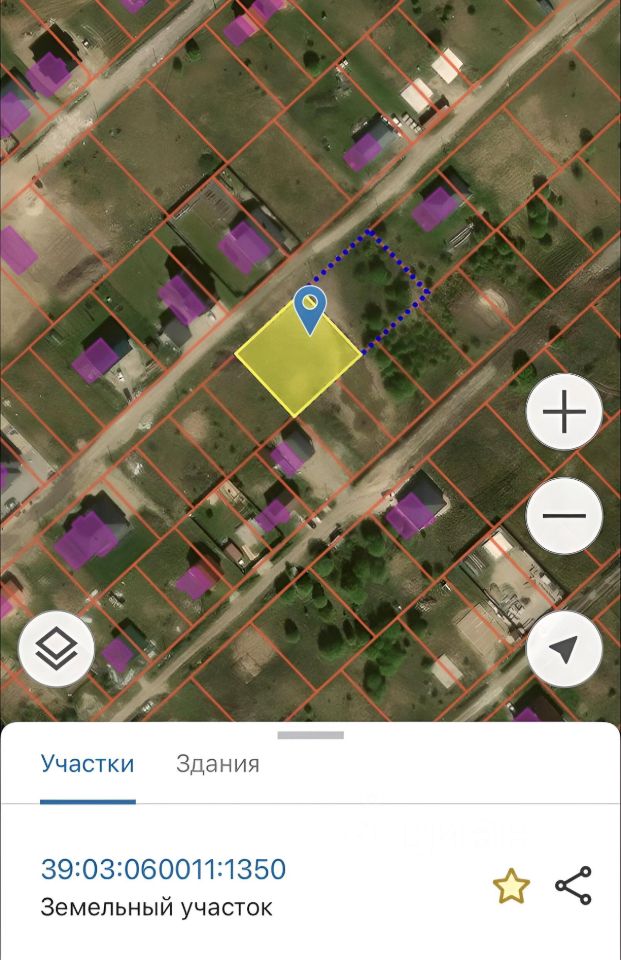Open parcel 39:03:060011:1350 details
The image size is (621, 960).
click(x=163, y=868)
